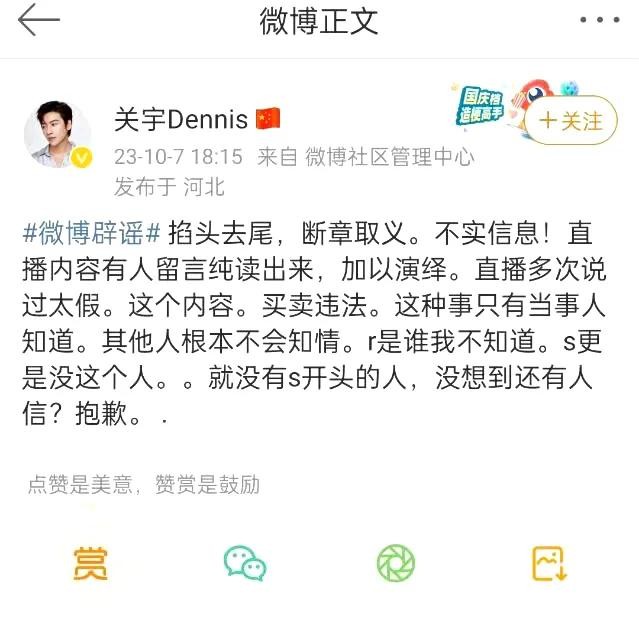
Task: Save the post as an image
Action: click(549, 563)
